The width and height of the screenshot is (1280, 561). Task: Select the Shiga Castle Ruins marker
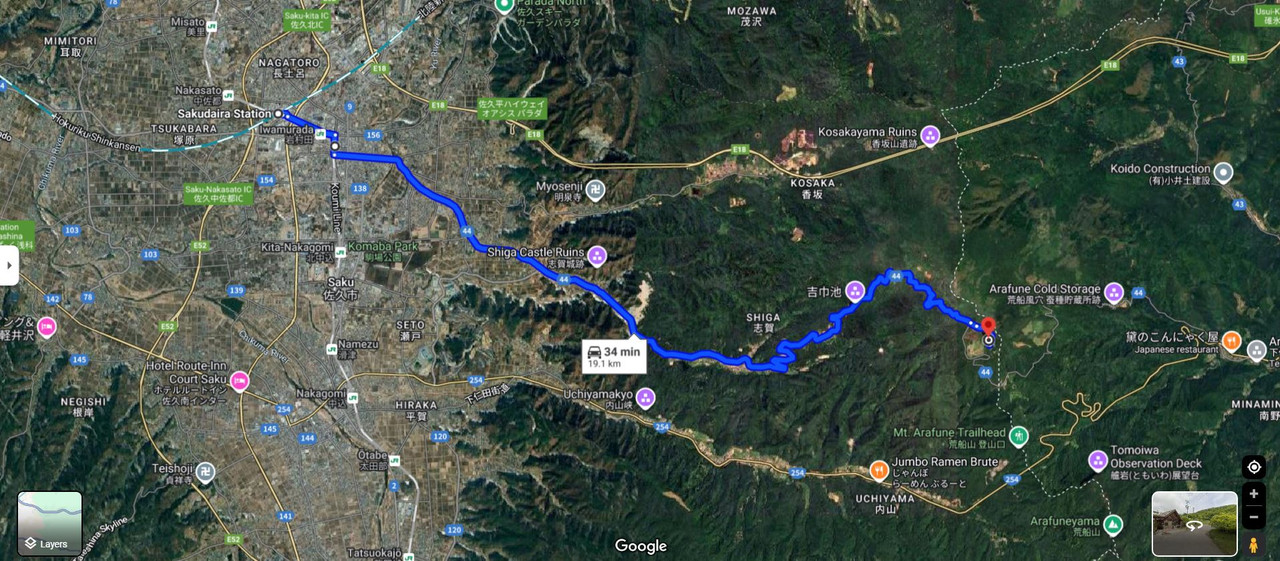597,254
